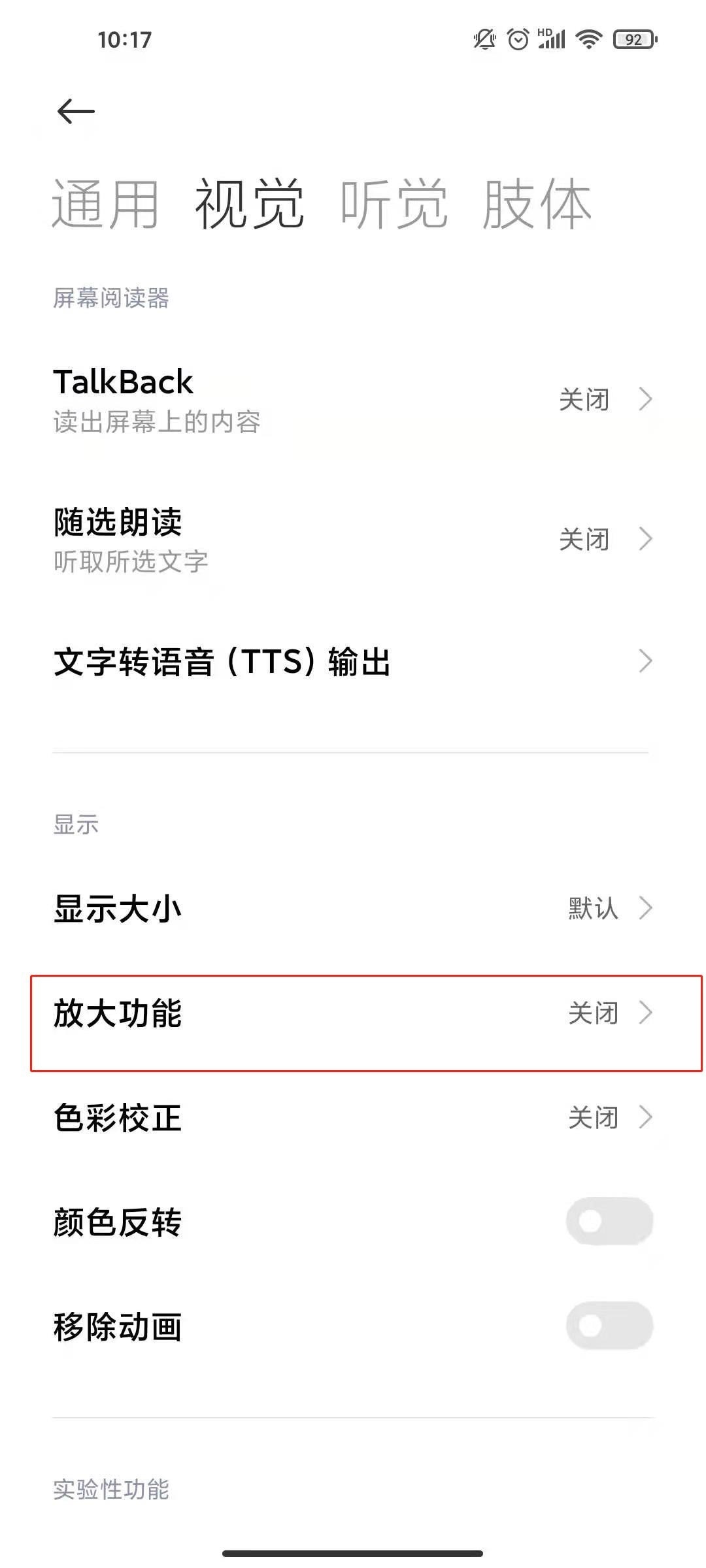Switch to the 听觉 tab
706x1568 pixels.
click(x=394, y=203)
